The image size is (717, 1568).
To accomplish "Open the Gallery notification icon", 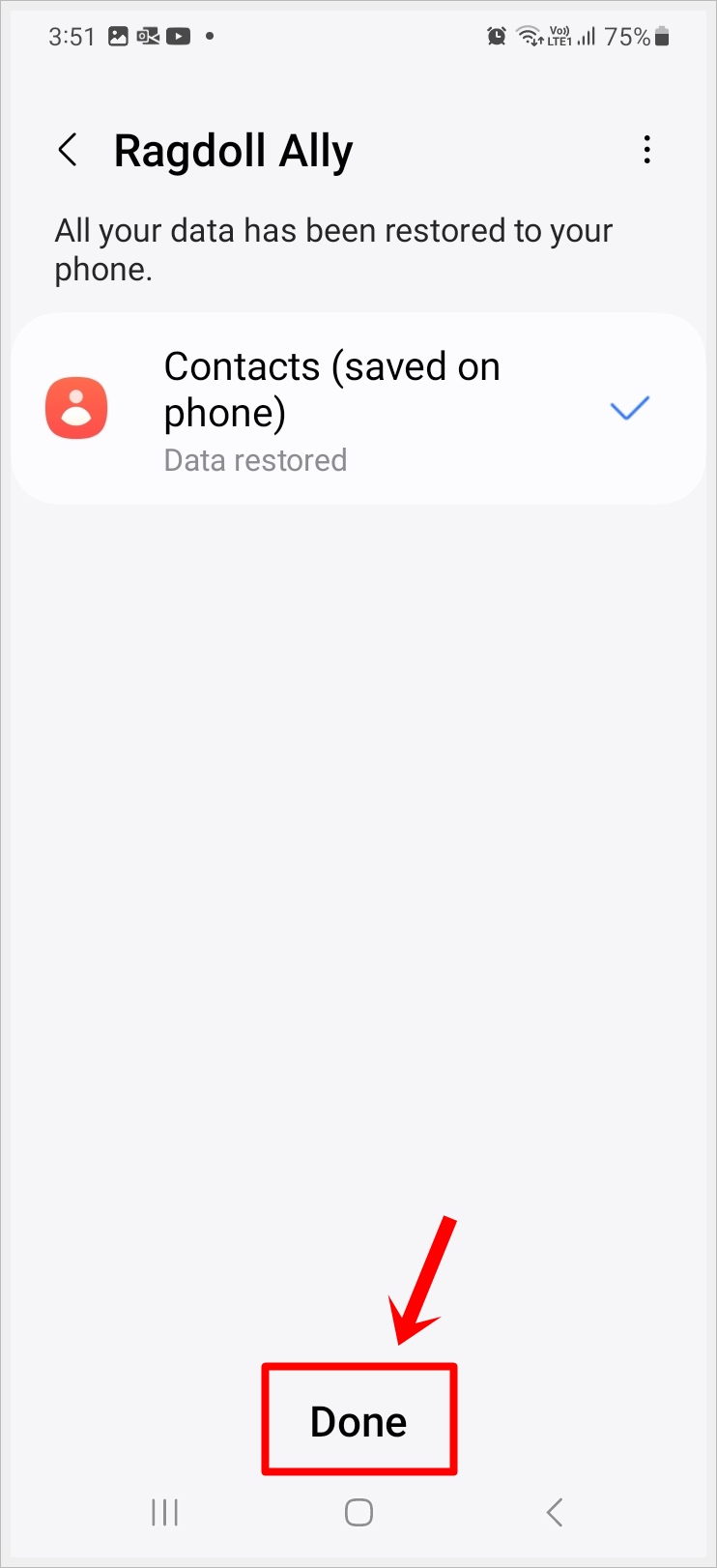I will click(118, 36).
